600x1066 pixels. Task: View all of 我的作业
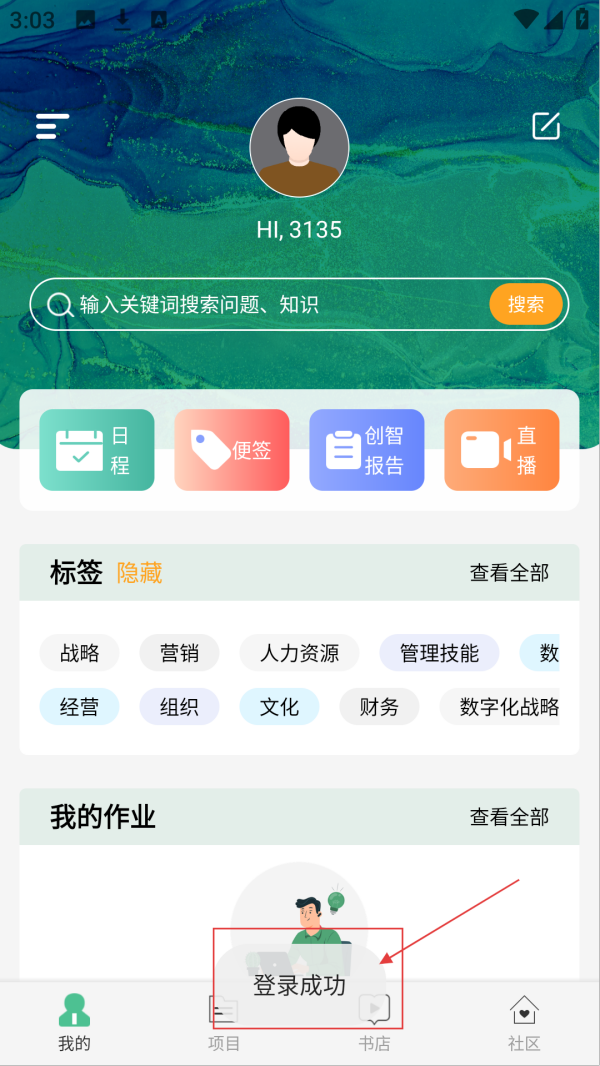coord(509,817)
